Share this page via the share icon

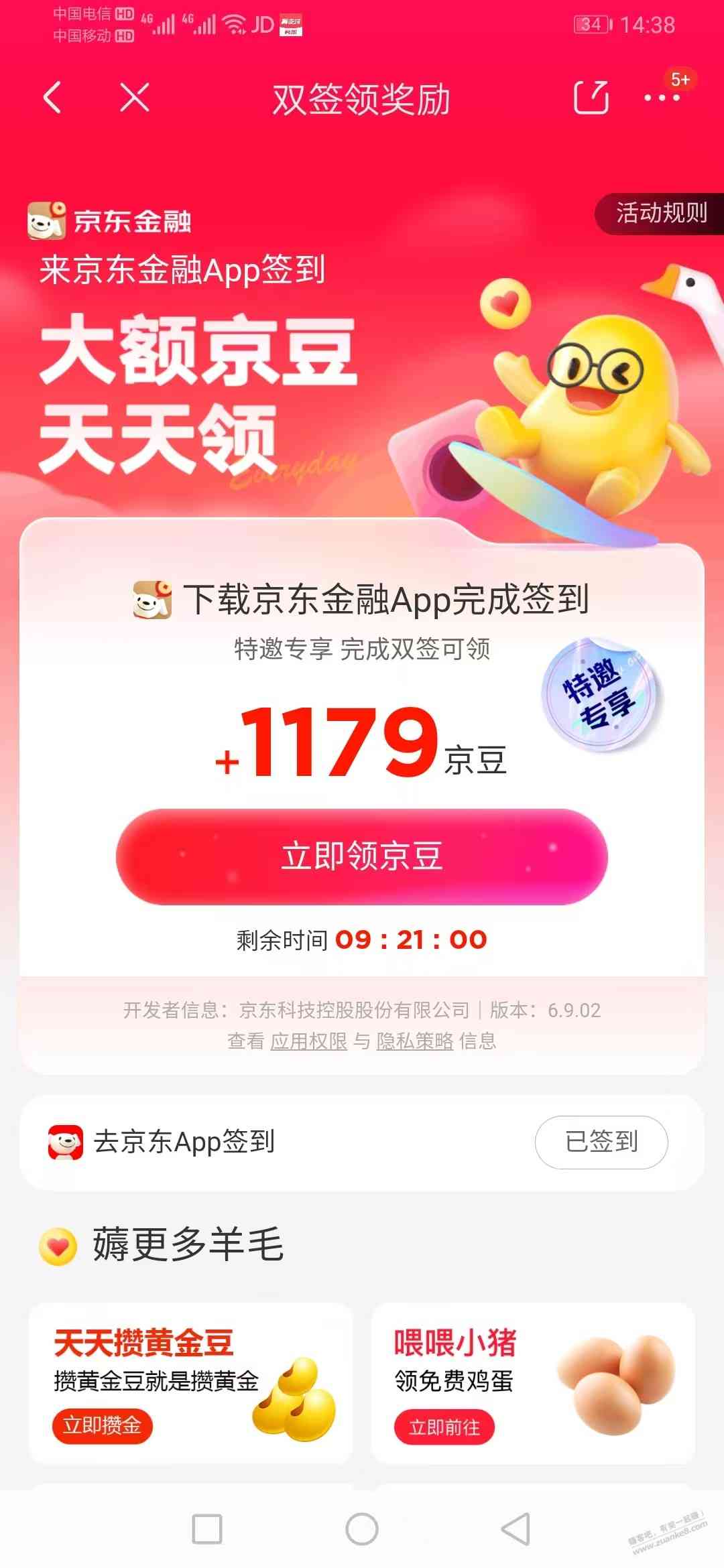click(591, 98)
